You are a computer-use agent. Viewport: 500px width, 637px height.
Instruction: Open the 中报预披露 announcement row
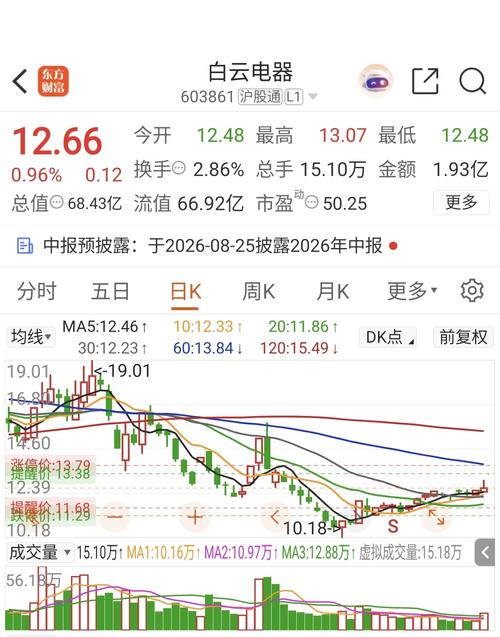[x=250, y=246]
